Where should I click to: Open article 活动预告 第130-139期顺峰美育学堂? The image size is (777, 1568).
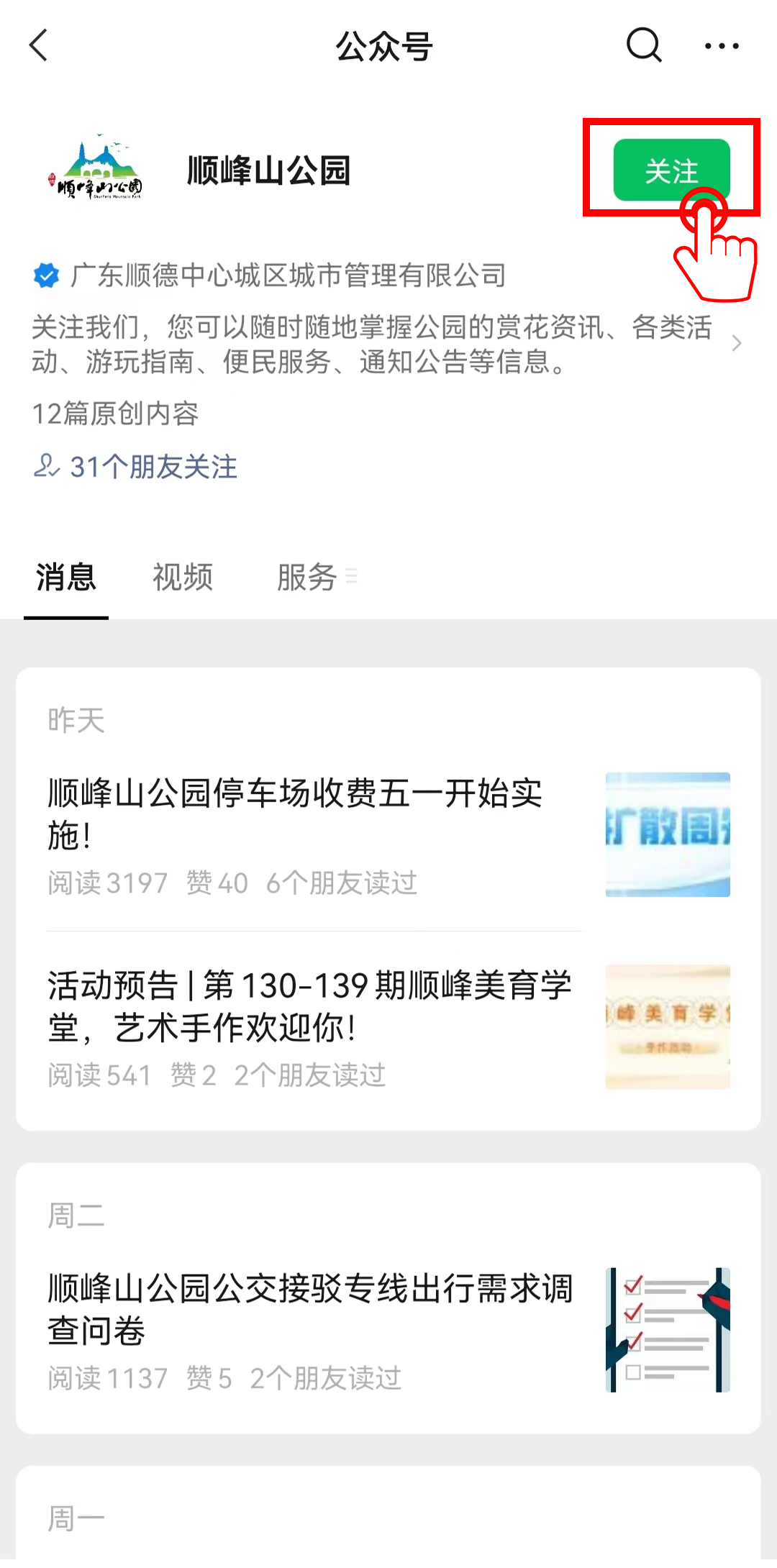pos(309,1006)
